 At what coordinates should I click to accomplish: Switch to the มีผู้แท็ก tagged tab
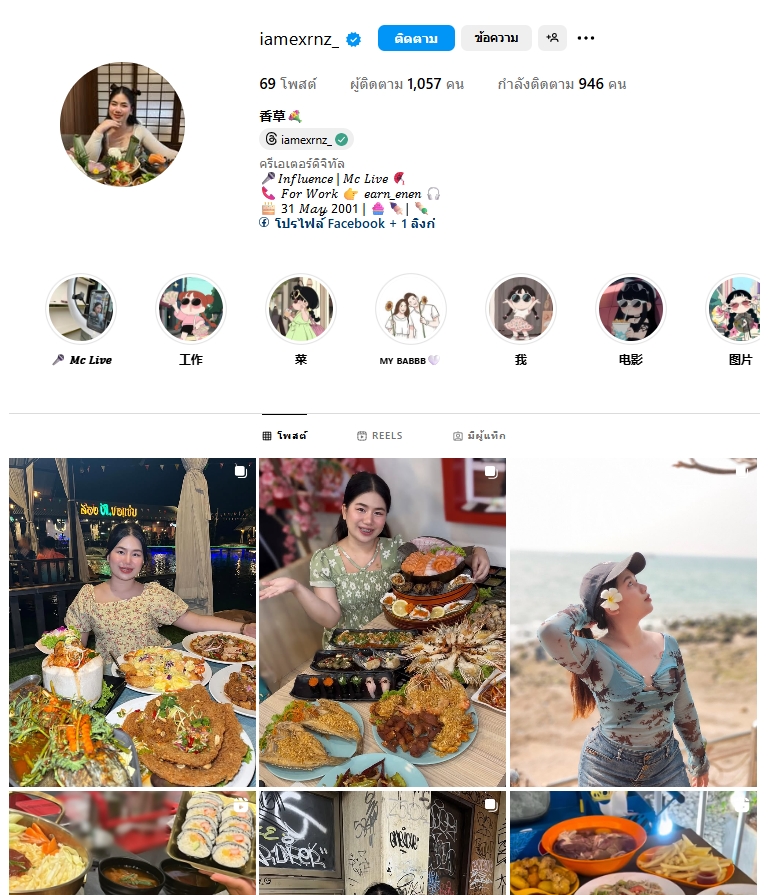479,436
